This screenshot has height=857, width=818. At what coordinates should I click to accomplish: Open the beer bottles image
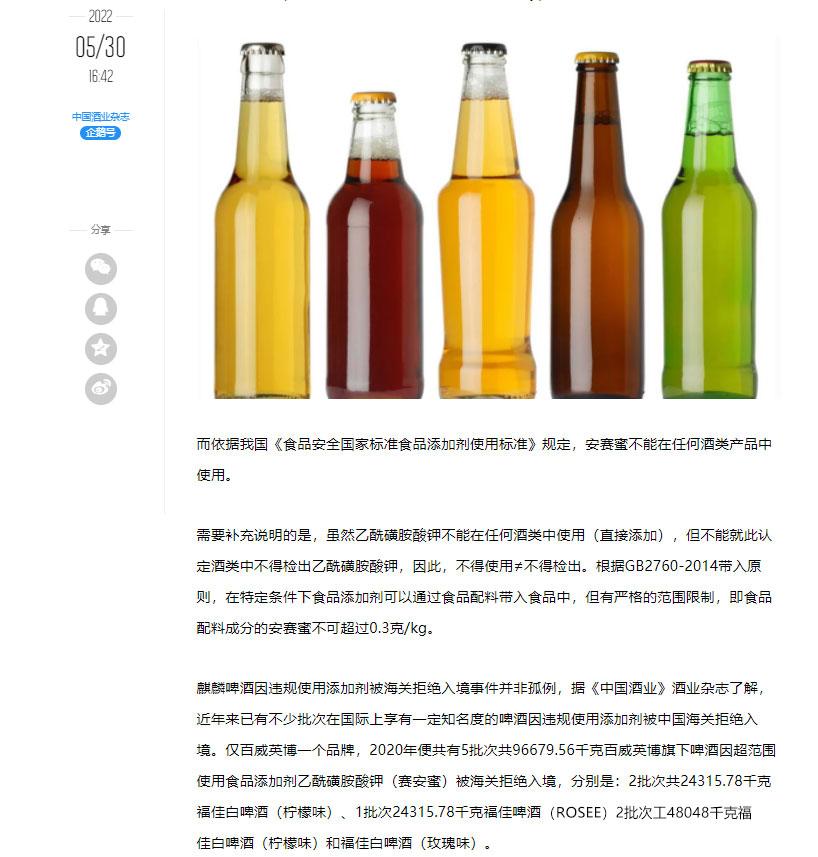pyautogui.click(x=486, y=218)
